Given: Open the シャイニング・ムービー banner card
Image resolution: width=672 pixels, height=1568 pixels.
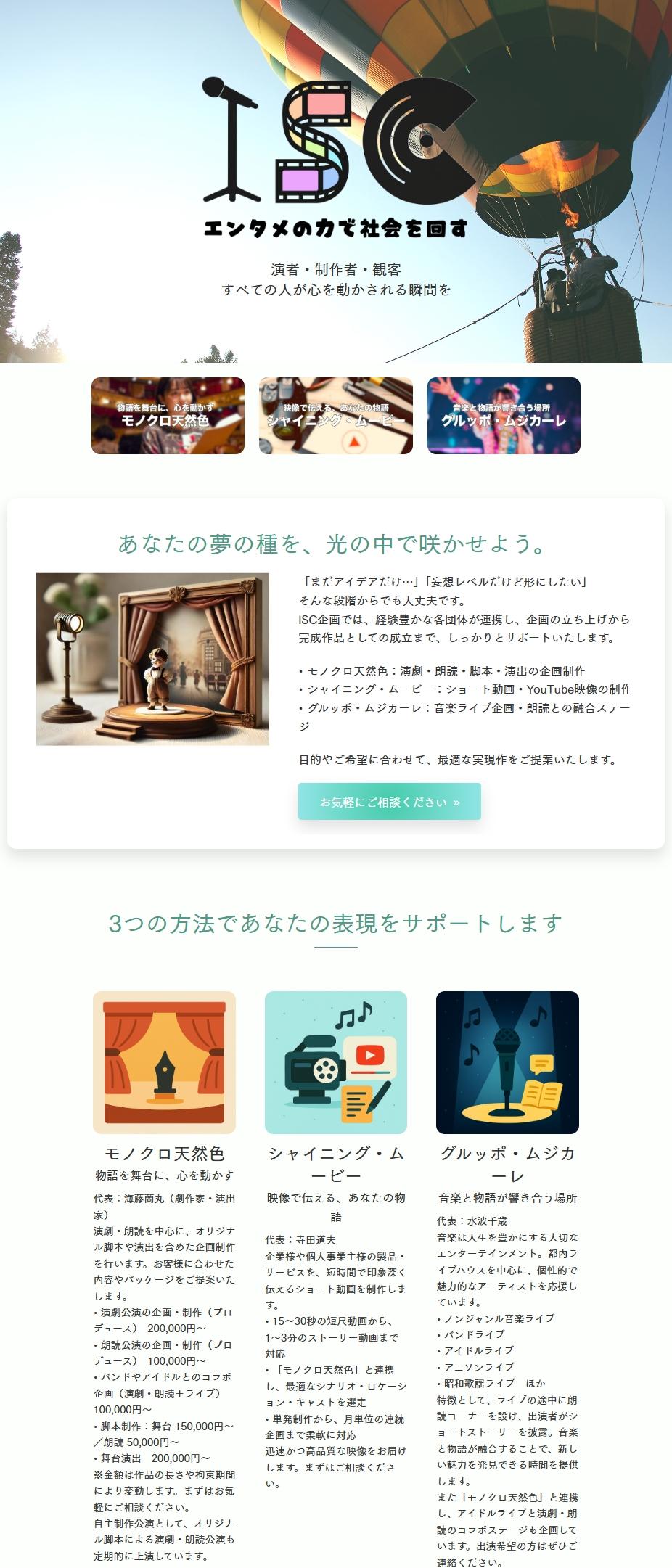Looking at the screenshot, I should (x=336, y=416).
